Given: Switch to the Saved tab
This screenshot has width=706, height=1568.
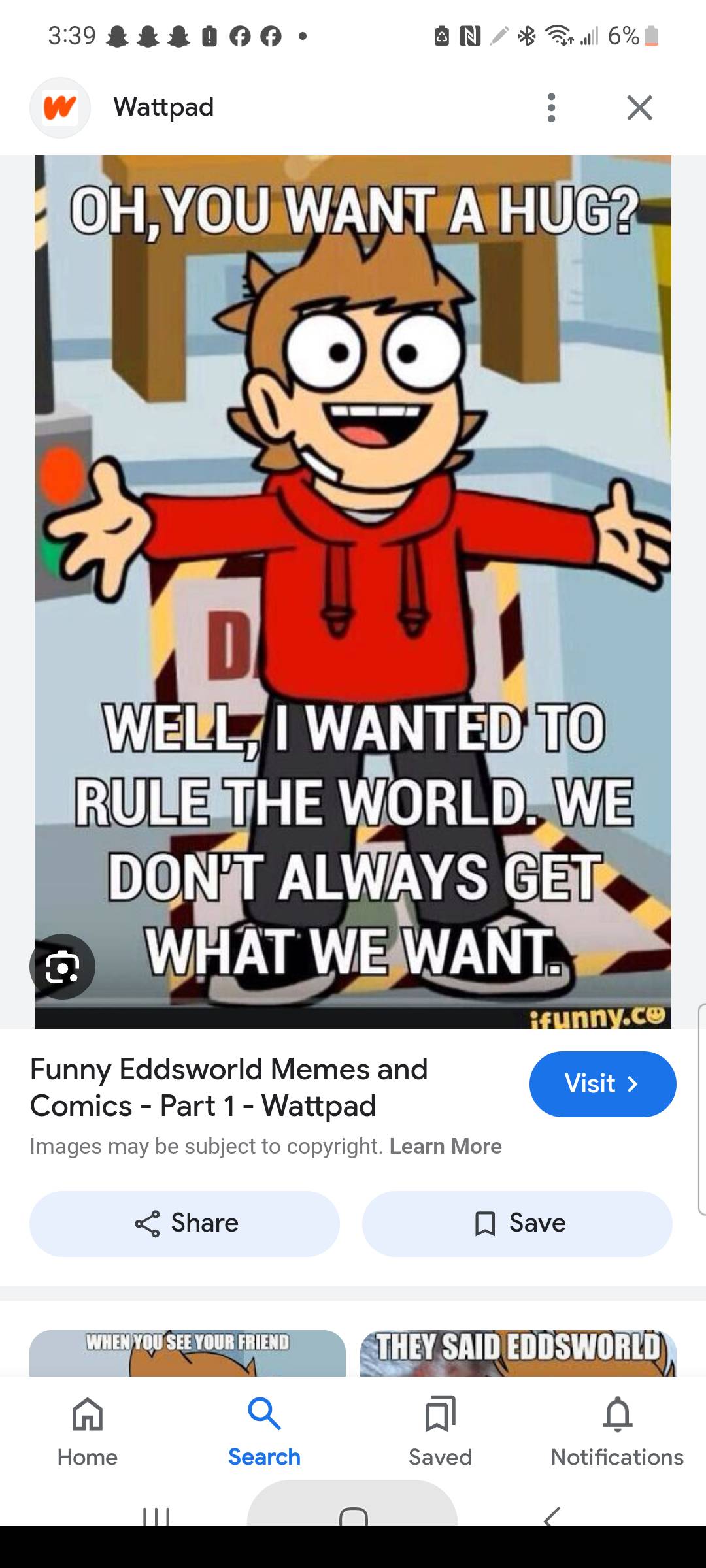Looking at the screenshot, I should tap(440, 1432).
